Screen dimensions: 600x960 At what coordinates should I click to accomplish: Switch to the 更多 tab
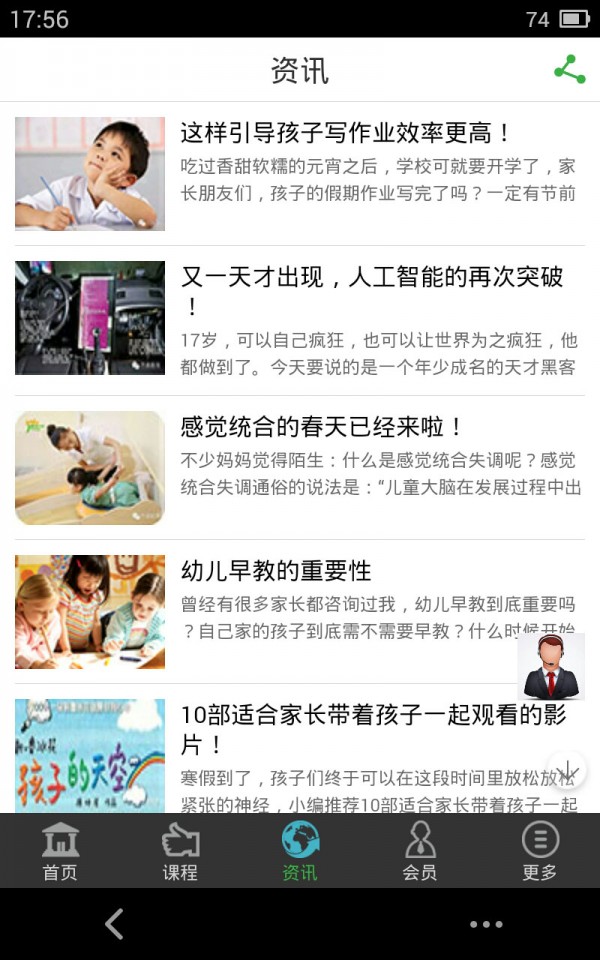(540, 851)
